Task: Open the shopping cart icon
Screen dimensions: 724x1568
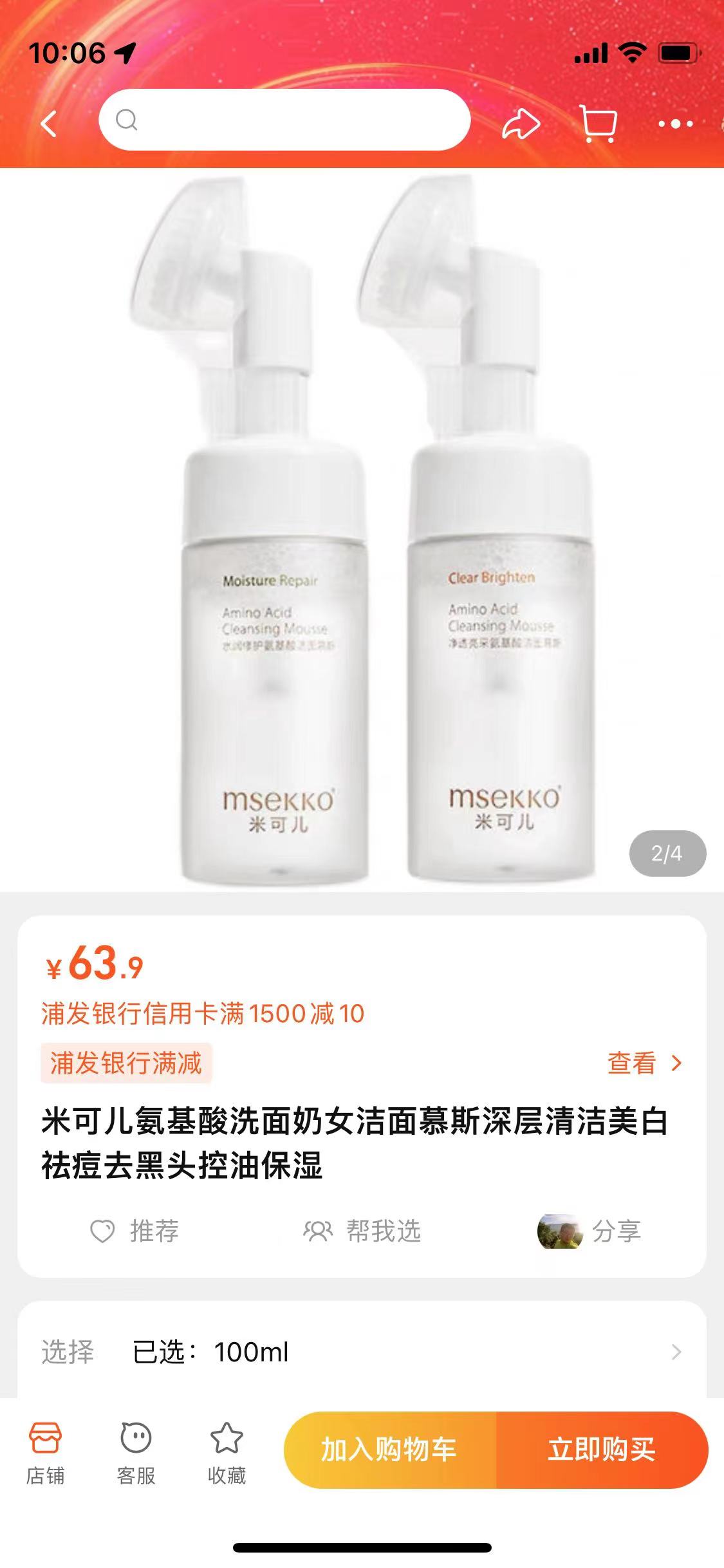Action: click(x=599, y=122)
